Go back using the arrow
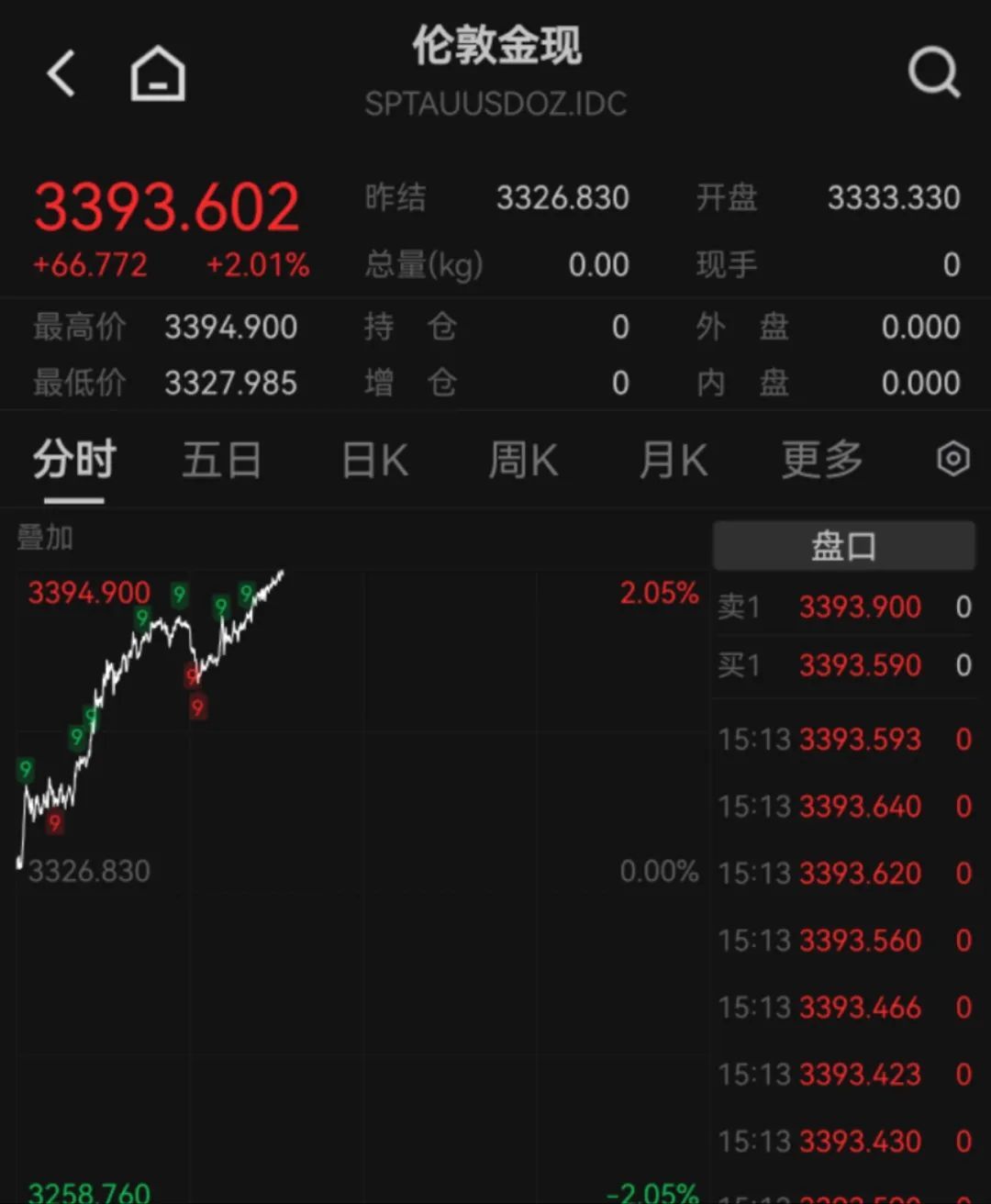The image size is (991, 1204). tap(61, 73)
